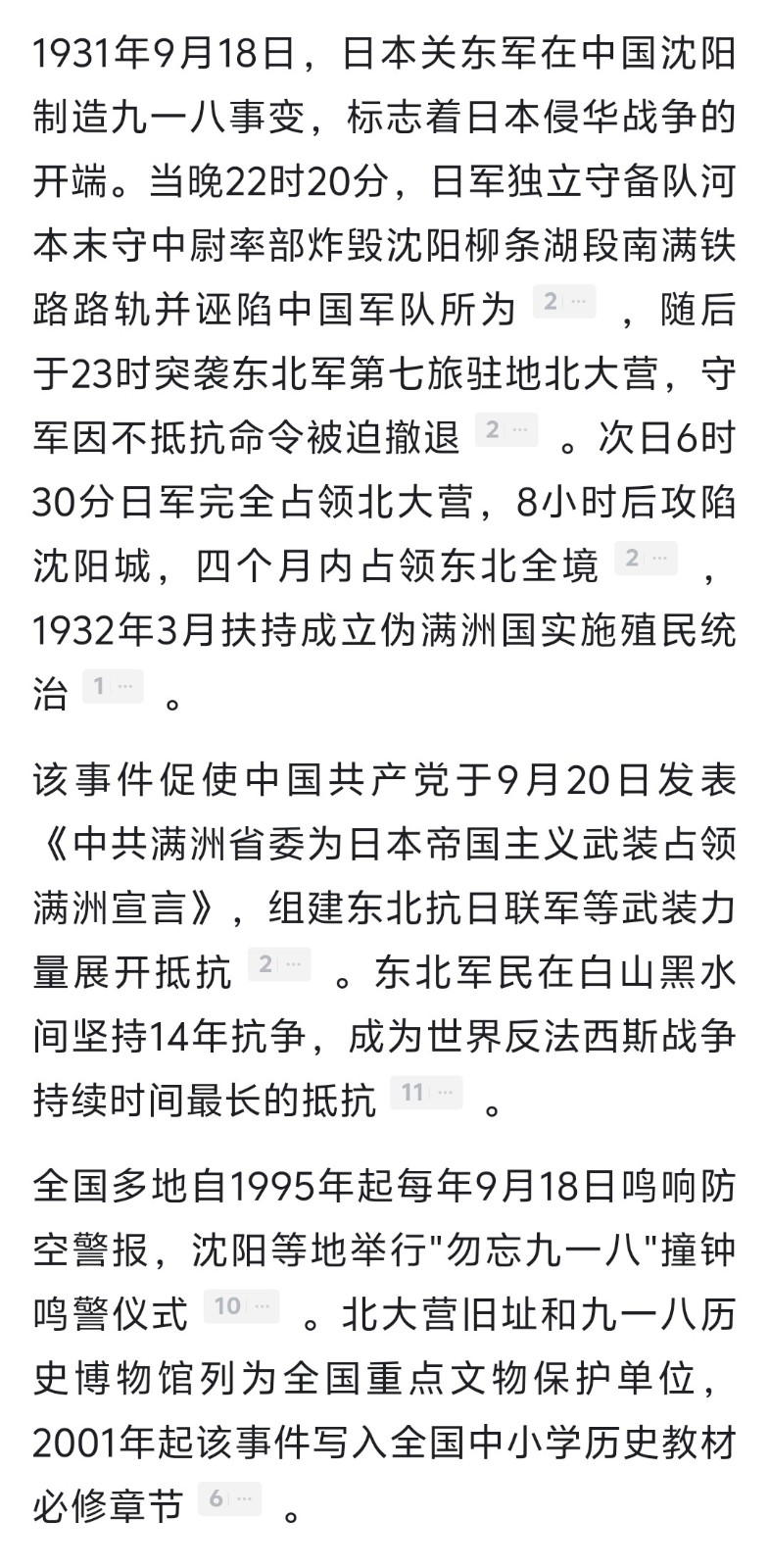Viewport: 769px width, 1568px height.
Task: Open citation 2 after 诬陷中国军队所为
Action: tap(563, 303)
